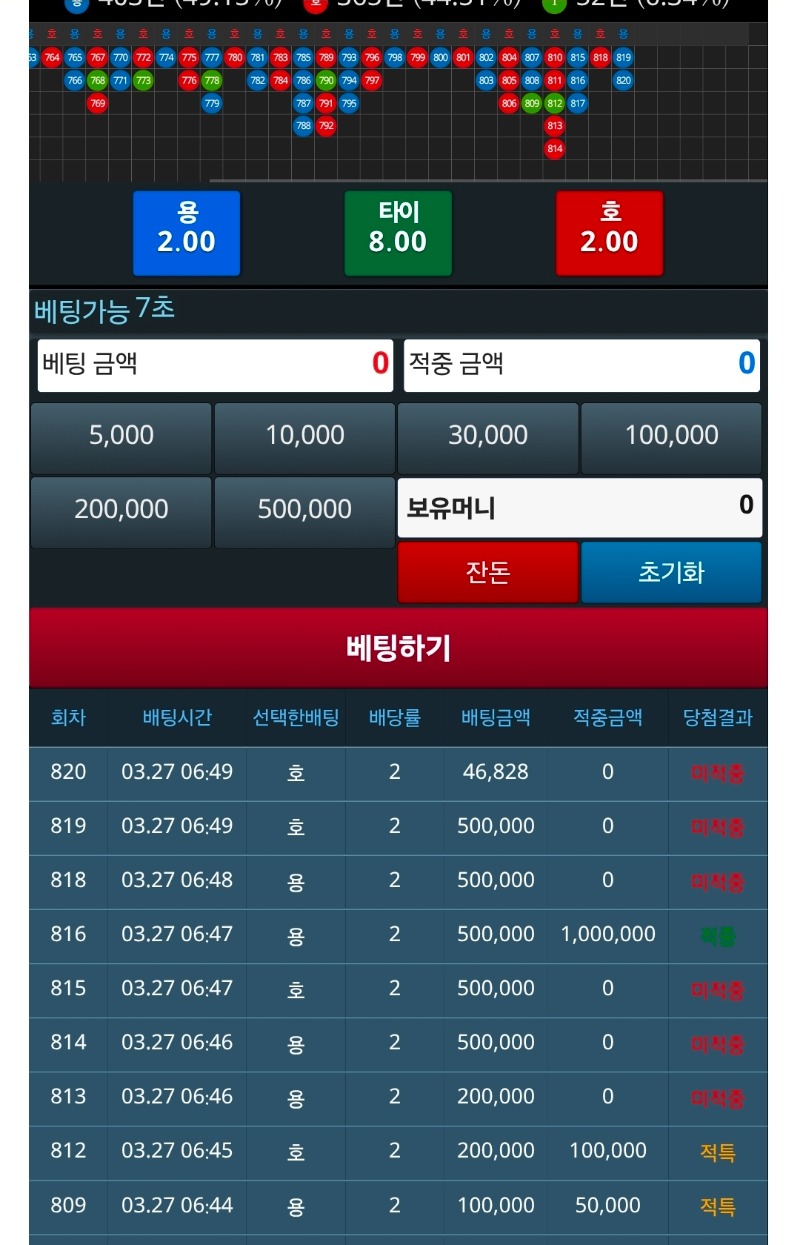Select the green 타이 8.00 bet option
The image size is (800, 1245).
click(398, 233)
